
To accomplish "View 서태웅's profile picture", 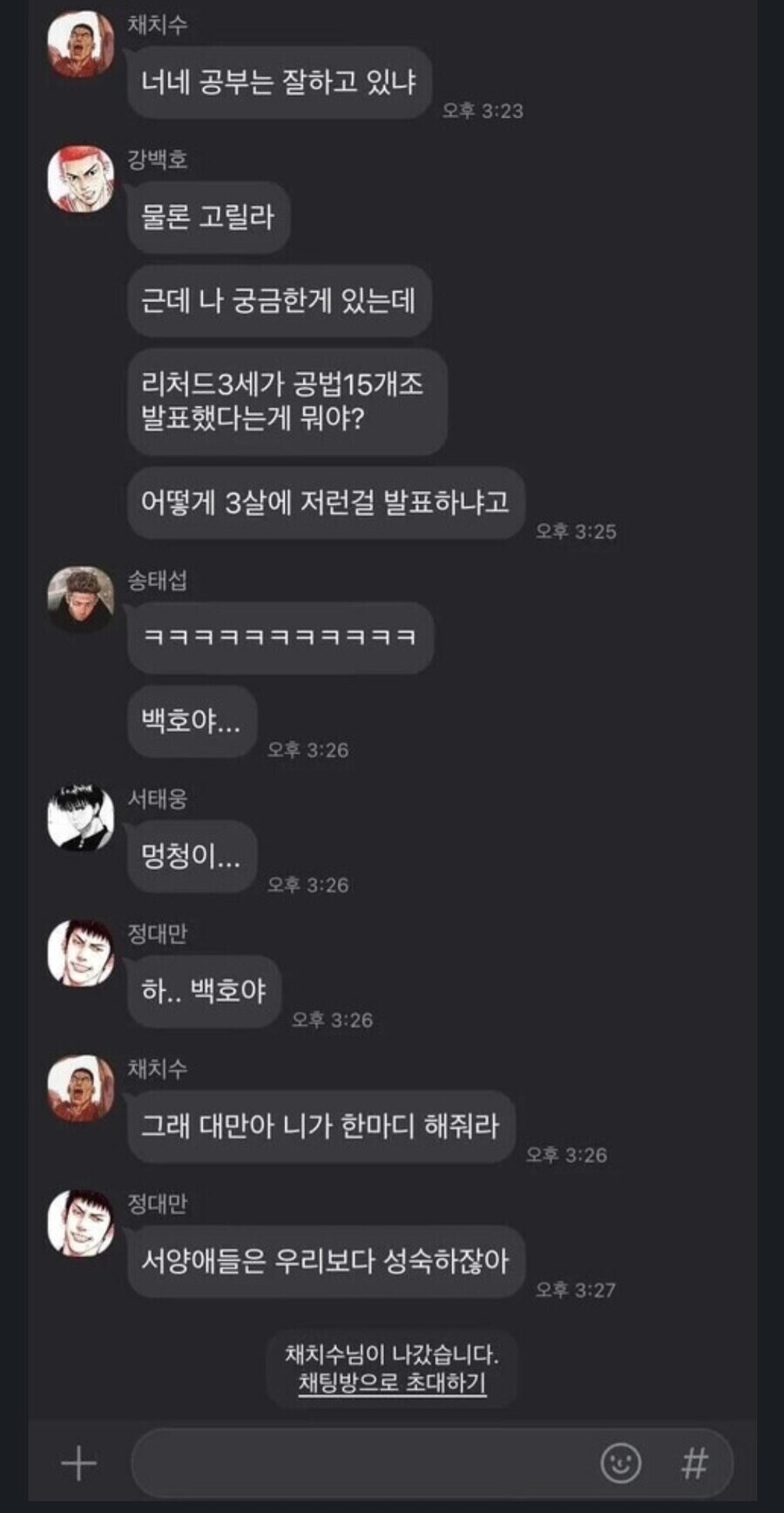I will click(x=81, y=818).
